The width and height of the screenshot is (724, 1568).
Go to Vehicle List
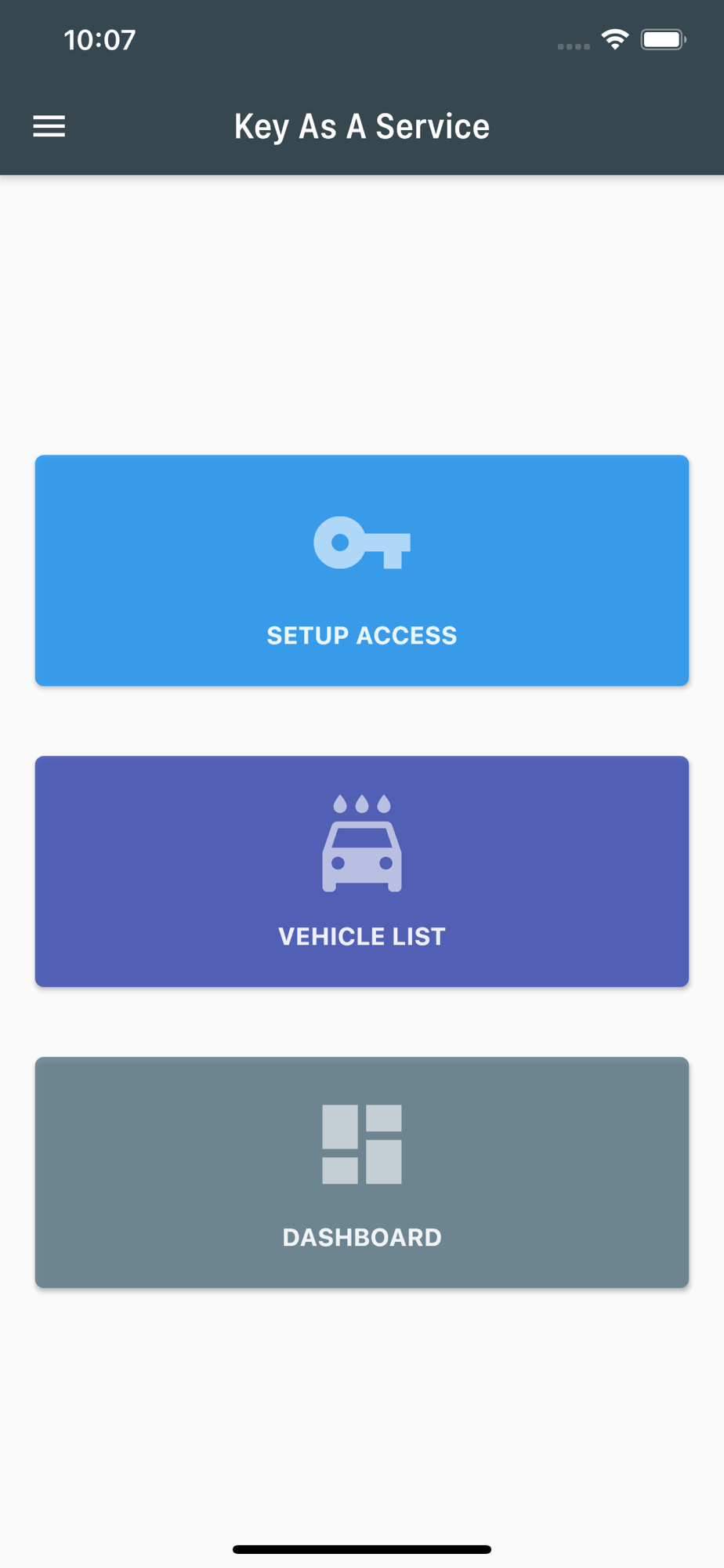pos(362,871)
